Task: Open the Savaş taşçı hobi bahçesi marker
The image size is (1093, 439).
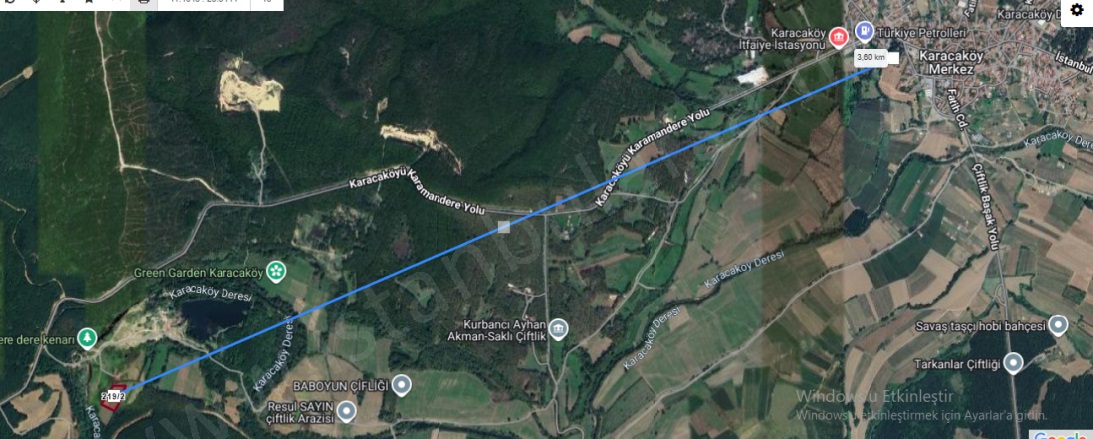Action: click(x=1058, y=325)
